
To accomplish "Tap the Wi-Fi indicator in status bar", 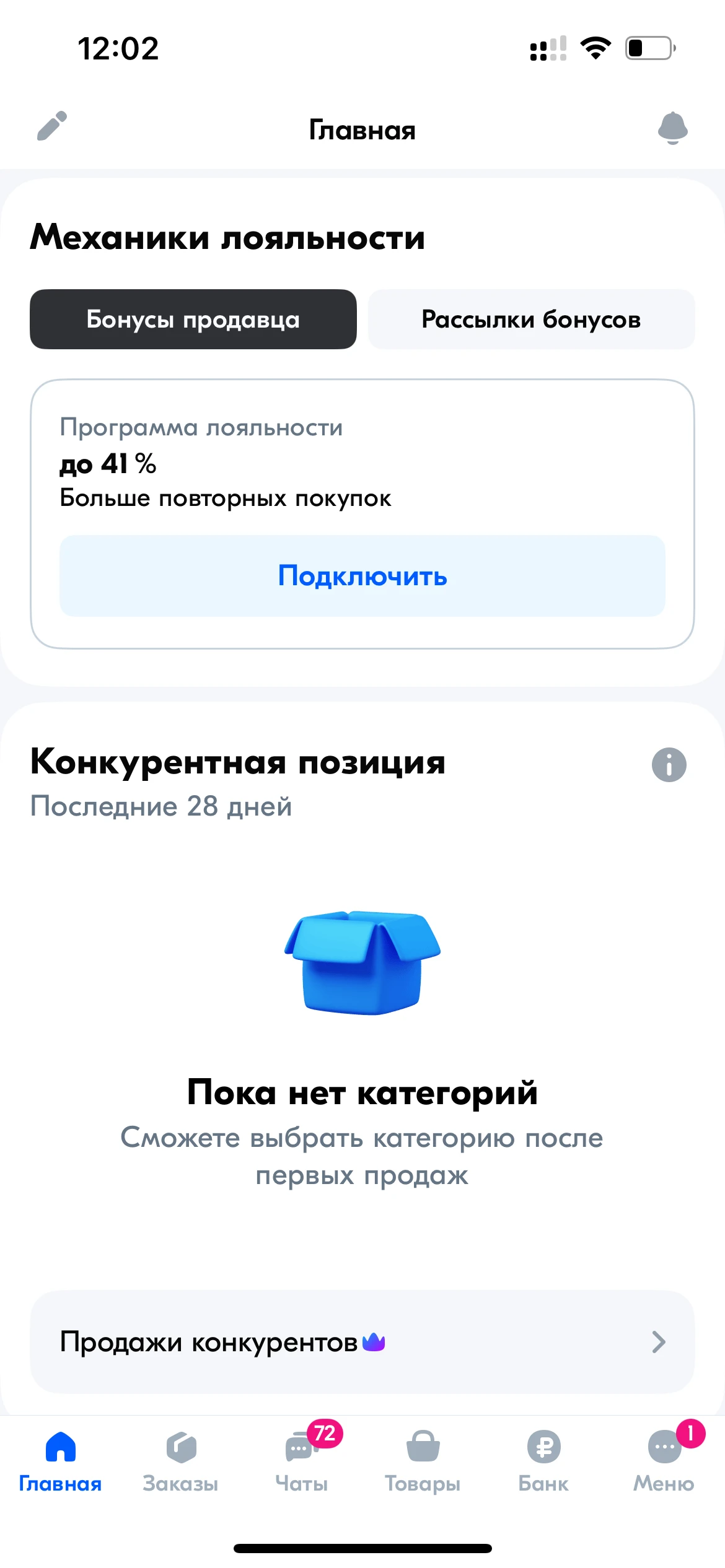I will click(596, 48).
